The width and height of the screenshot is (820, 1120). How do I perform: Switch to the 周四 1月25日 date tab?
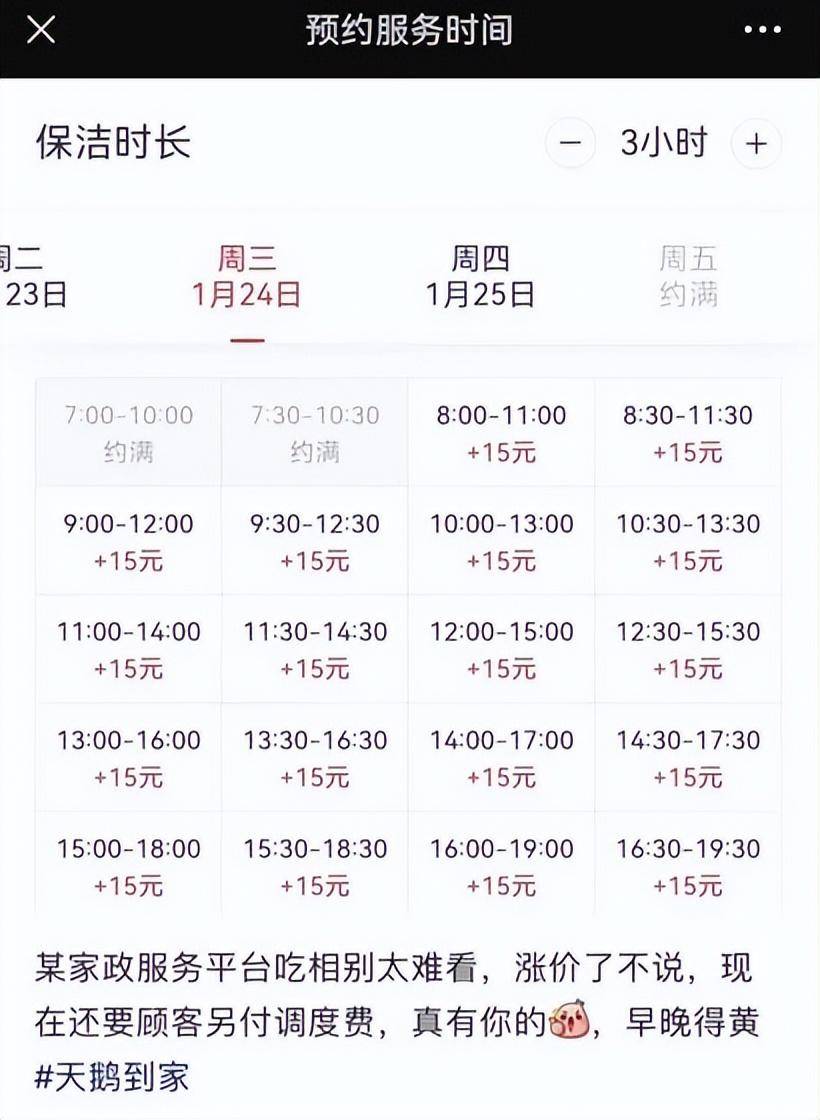click(x=480, y=277)
